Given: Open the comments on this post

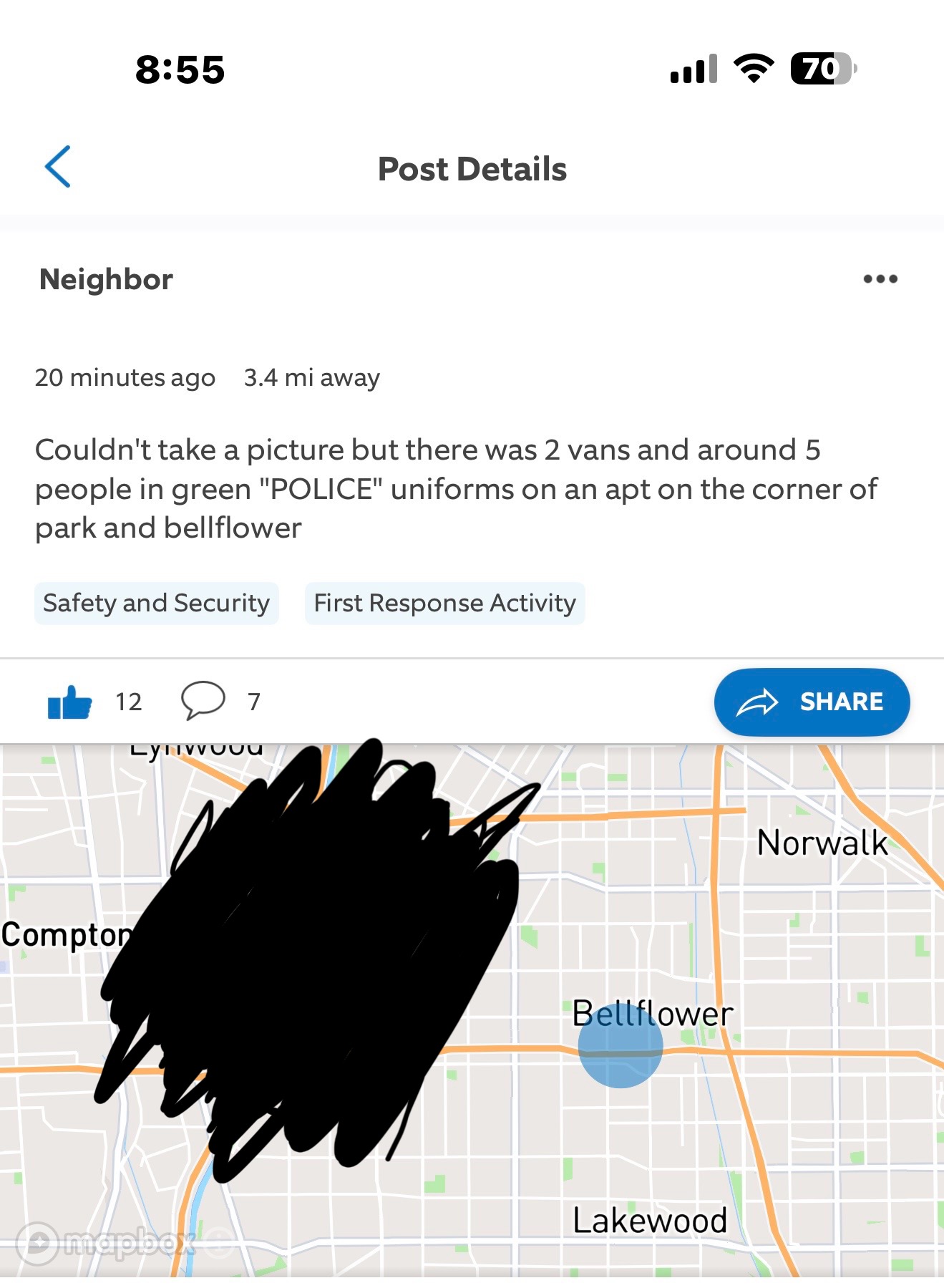Looking at the screenshot, I should point(203,700).
